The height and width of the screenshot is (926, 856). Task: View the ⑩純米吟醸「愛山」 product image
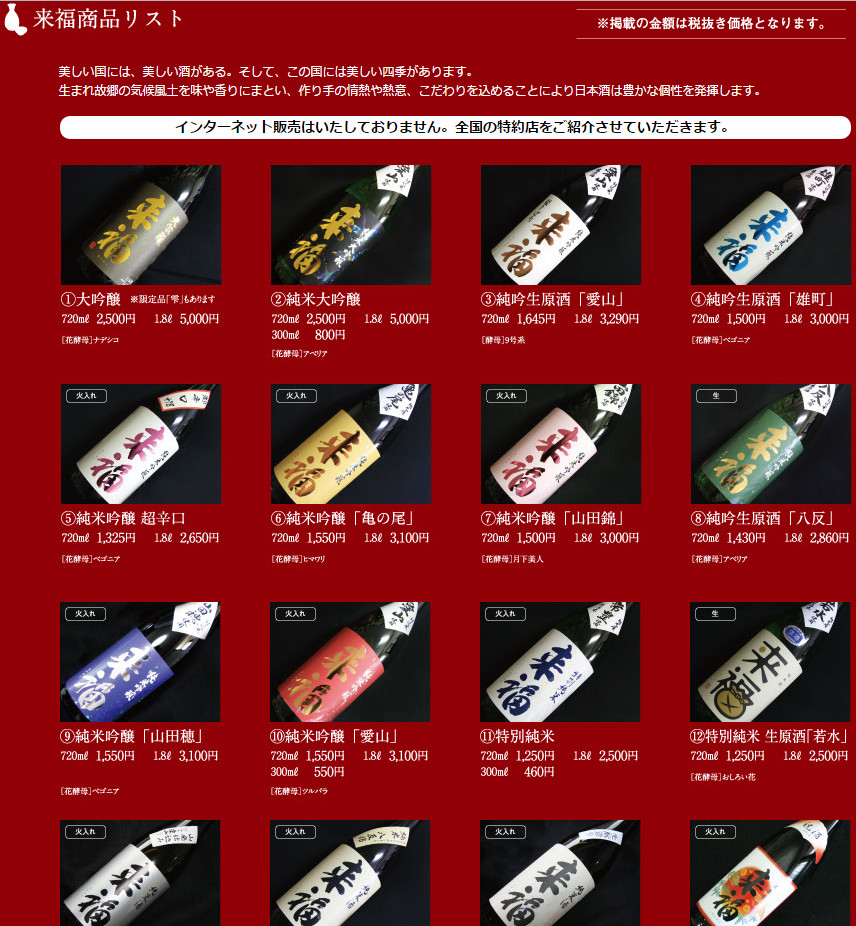351,662
